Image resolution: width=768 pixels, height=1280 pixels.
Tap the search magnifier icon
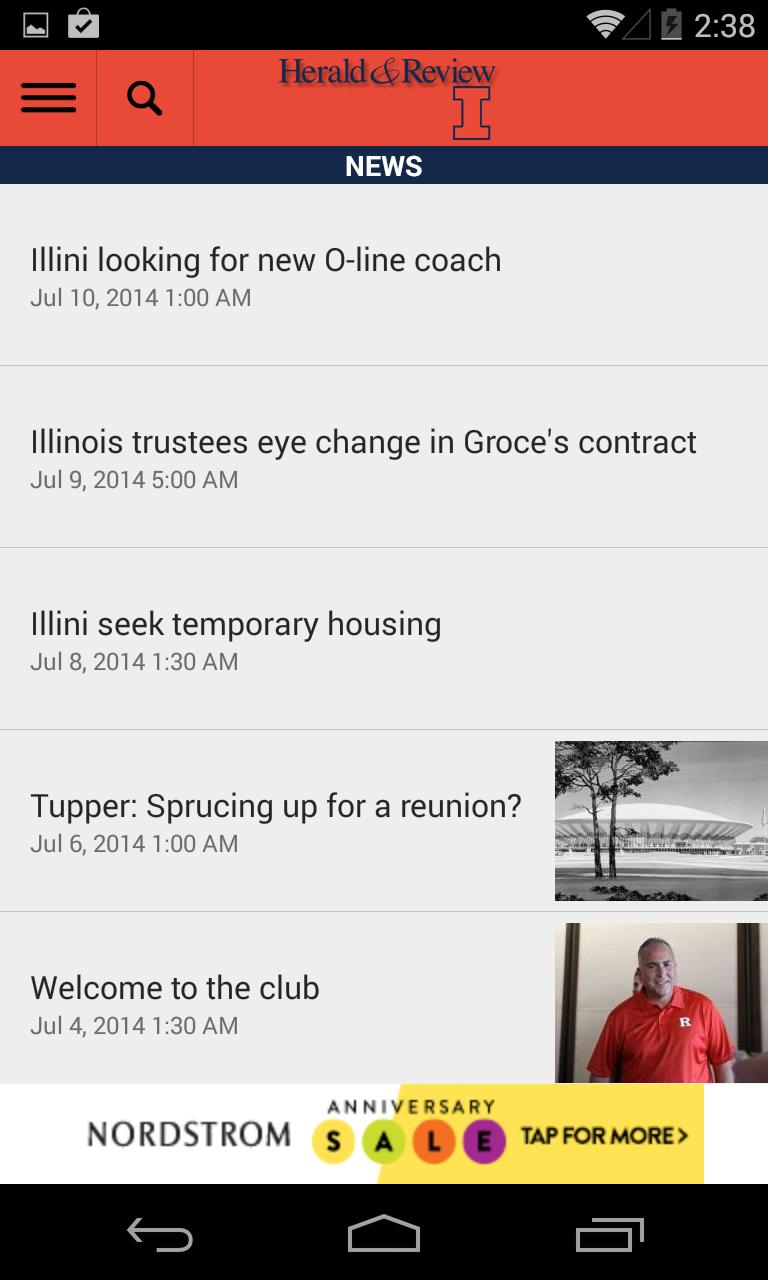click(144, 97)
